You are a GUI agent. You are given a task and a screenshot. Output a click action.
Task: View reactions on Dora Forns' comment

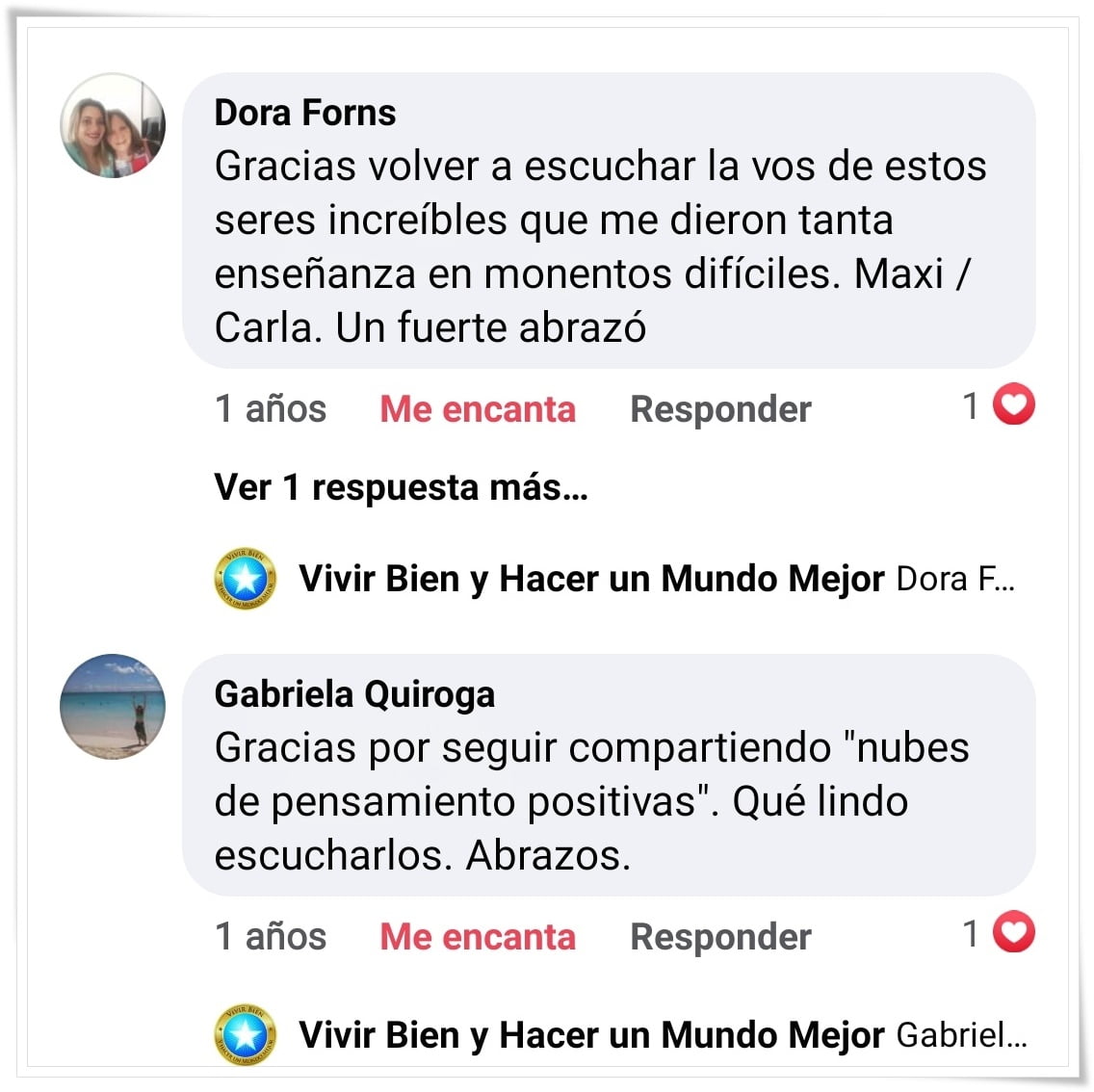1000,405
